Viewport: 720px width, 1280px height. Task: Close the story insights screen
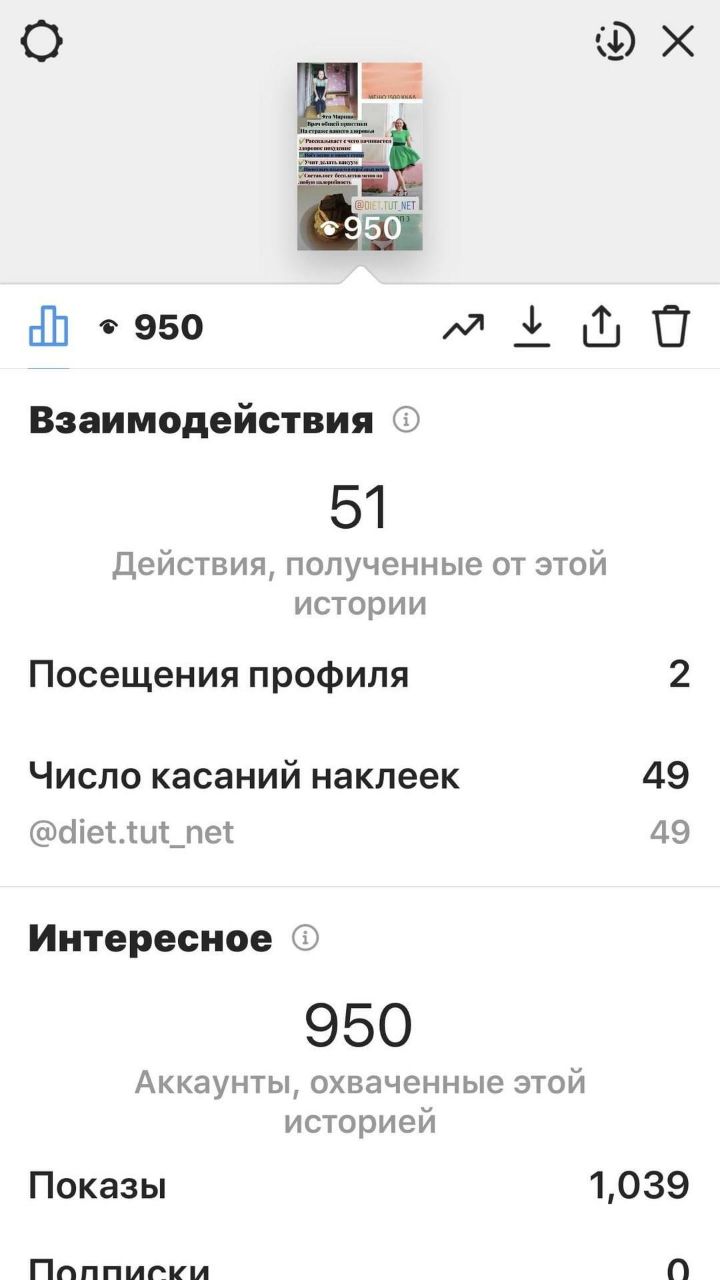(678, 42)
